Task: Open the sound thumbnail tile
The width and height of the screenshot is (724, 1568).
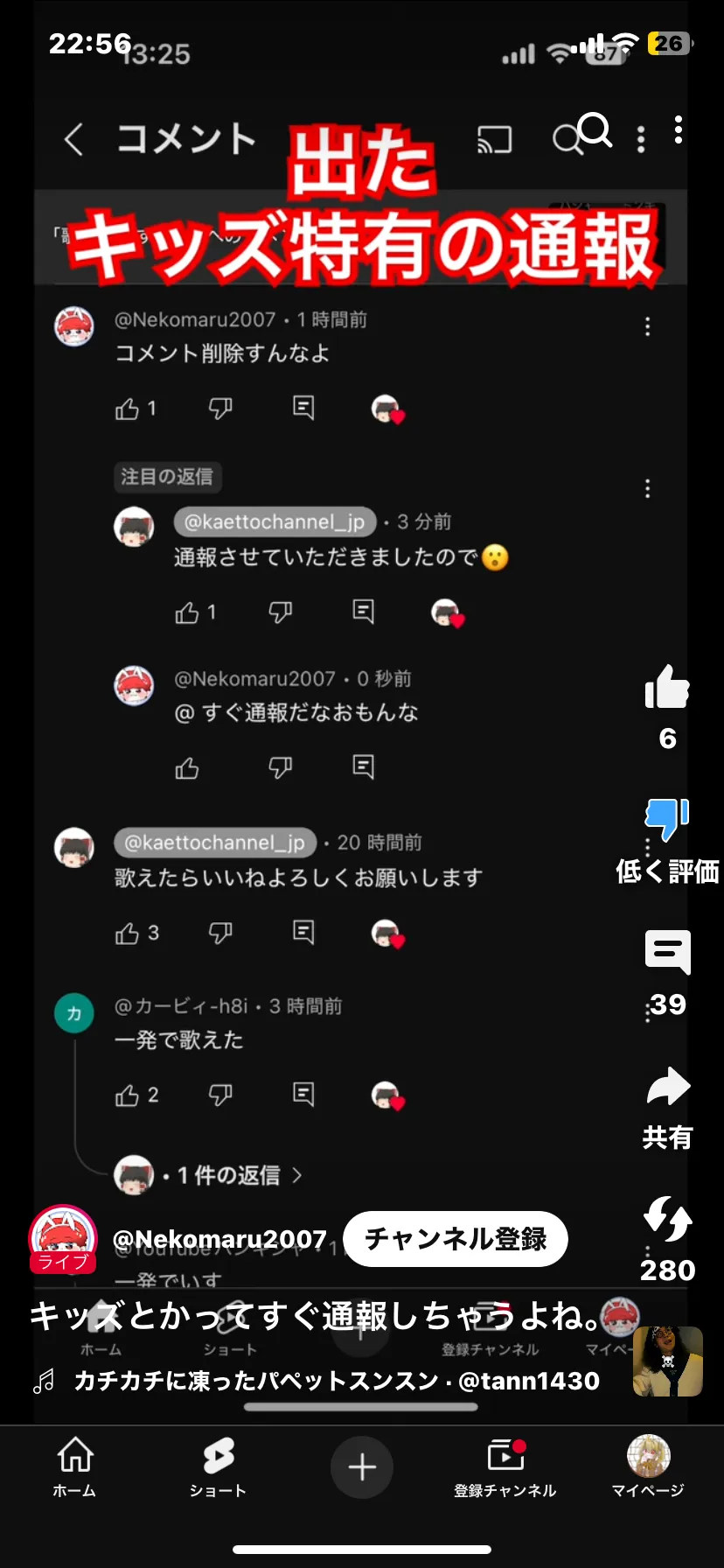Action: pos(667,1361)
